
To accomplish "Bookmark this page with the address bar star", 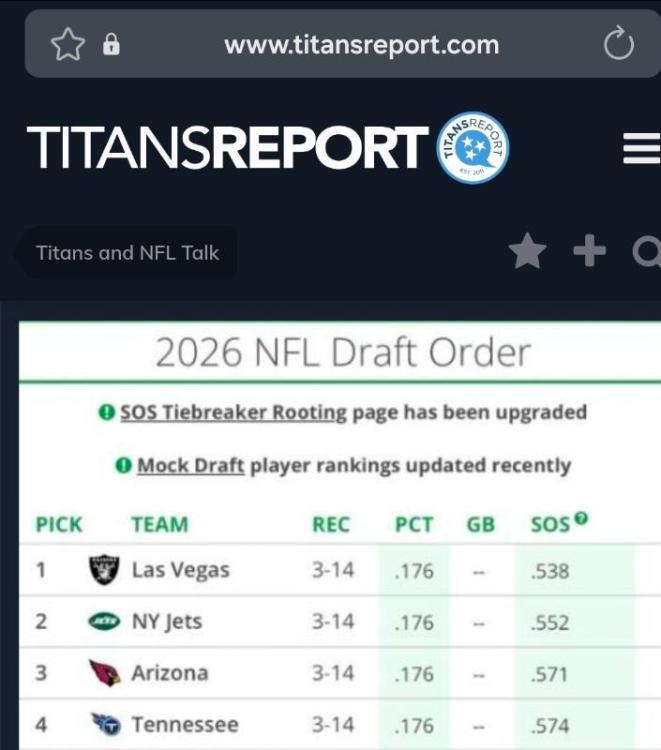I will click(x=68, y=44).
